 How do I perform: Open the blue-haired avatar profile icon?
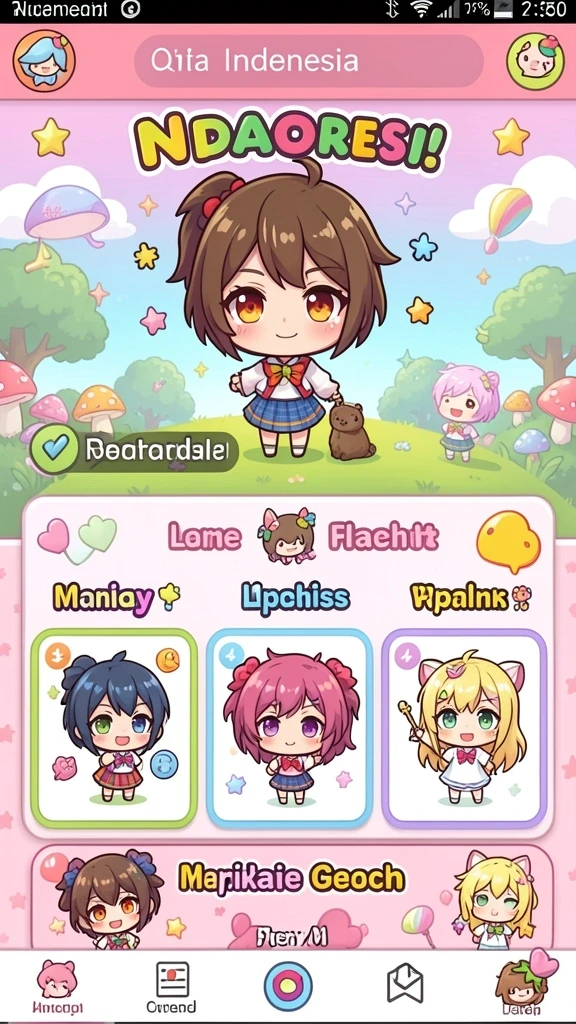[x=44, y=61]
